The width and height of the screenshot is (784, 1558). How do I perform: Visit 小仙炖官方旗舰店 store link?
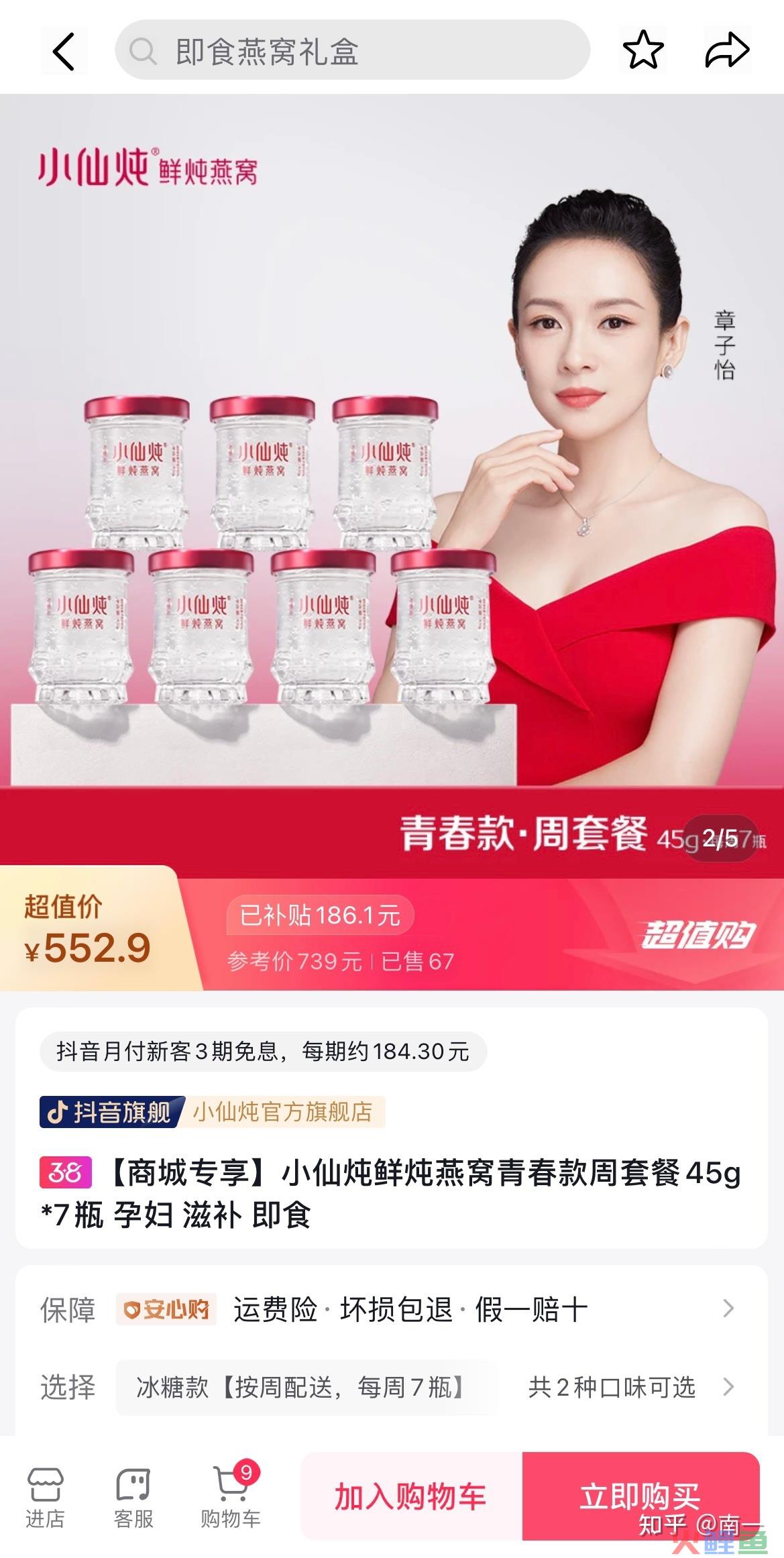282,1112
